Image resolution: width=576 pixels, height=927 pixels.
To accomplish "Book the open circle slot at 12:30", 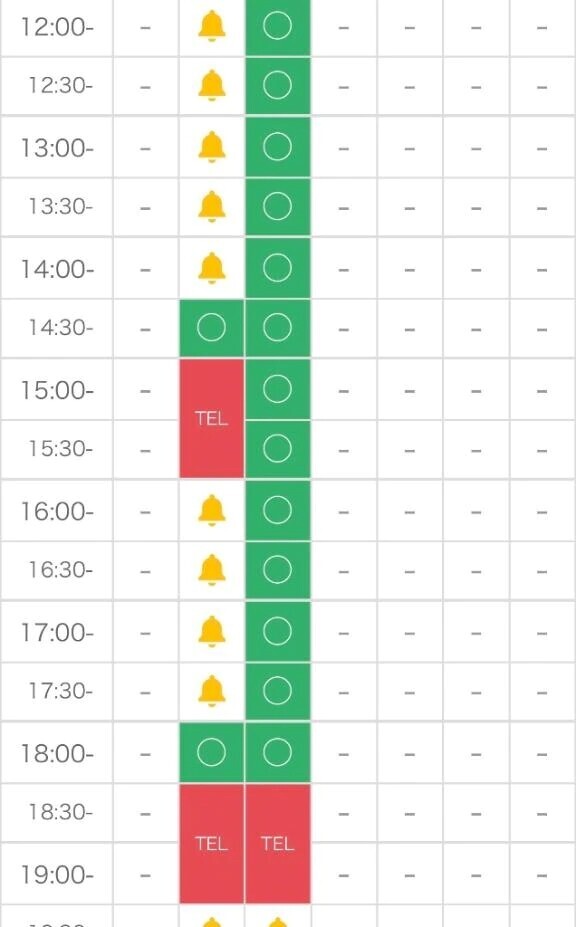I will click(277, 86).
